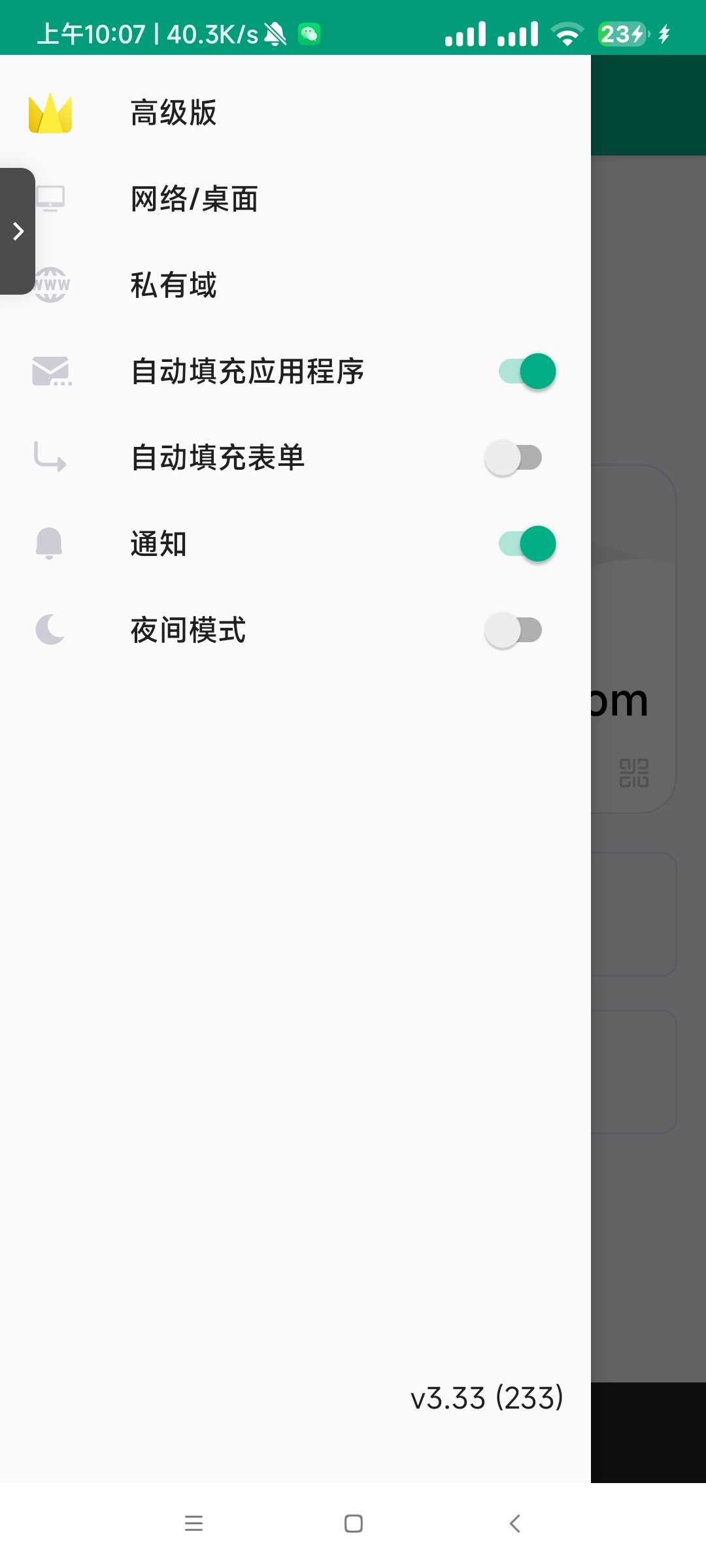Go to the system home screen

tap(354, 1524)
